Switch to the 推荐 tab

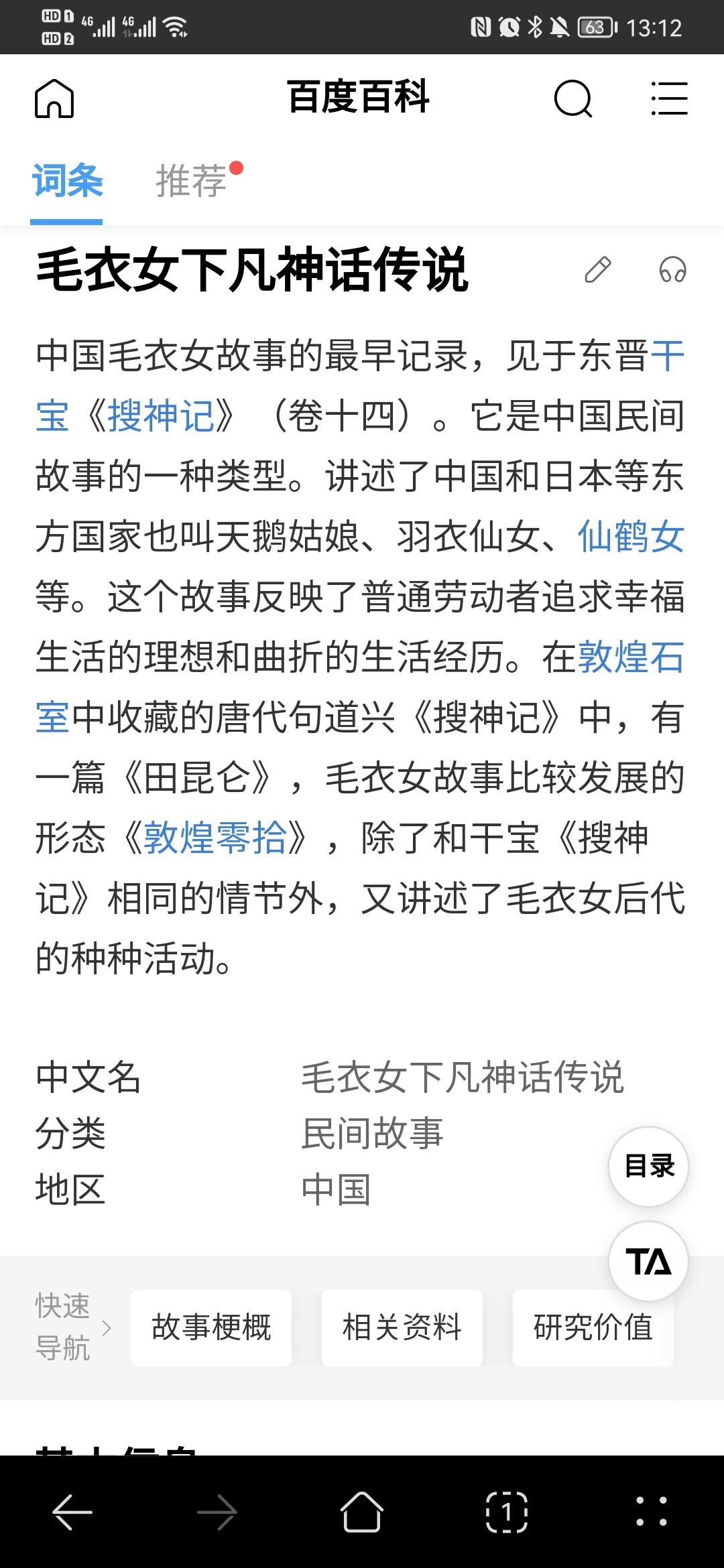tap(191, 181)
